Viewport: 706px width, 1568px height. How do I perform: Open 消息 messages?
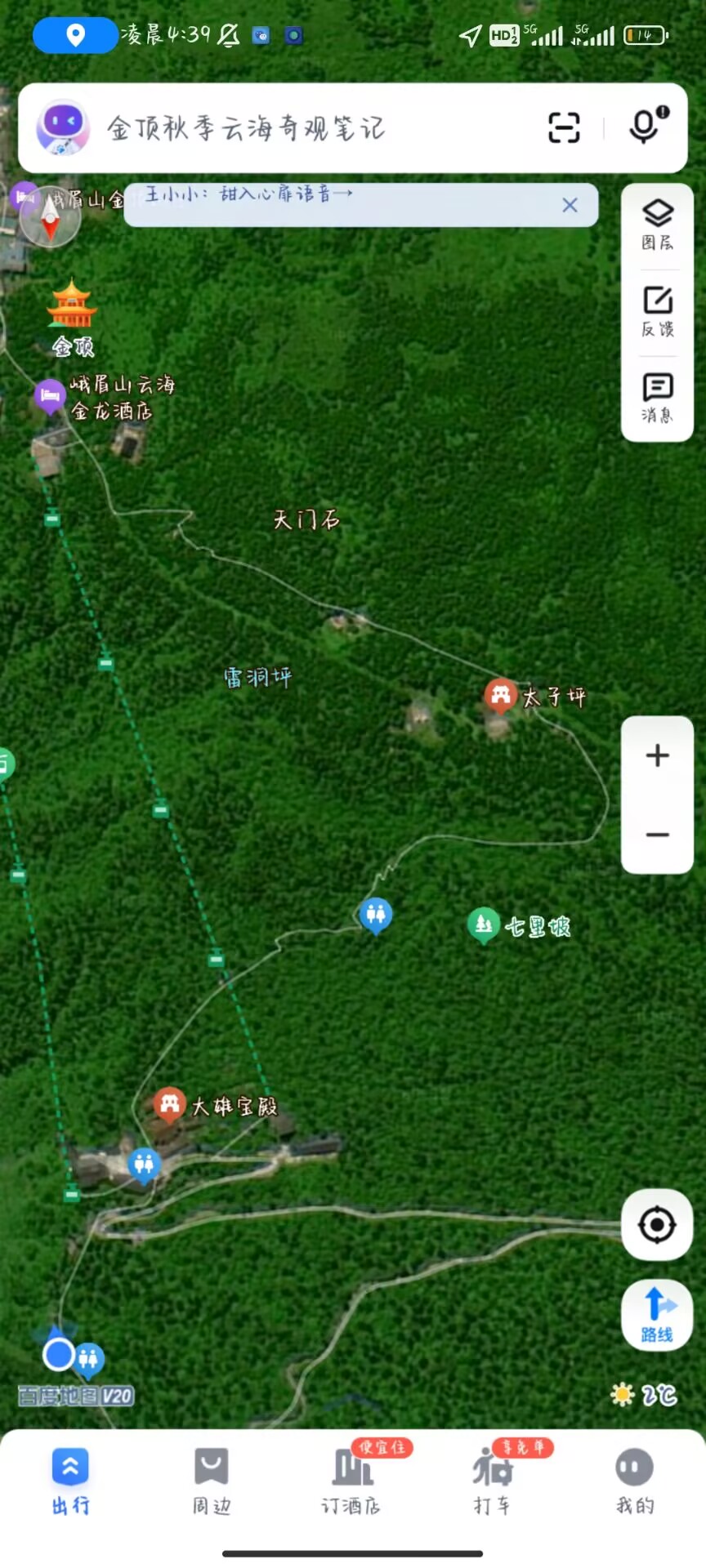[x=658, y=399]
